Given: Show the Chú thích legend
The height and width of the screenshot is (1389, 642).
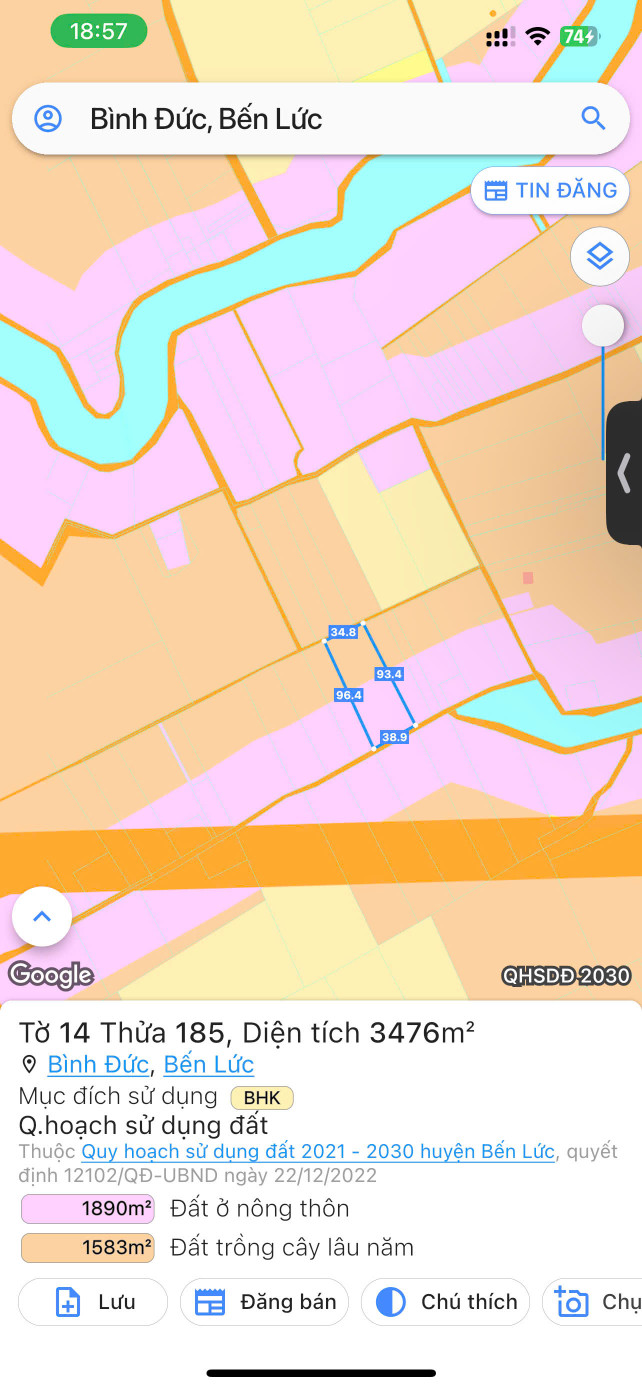Looking at the screenshot, I should [446, 1302].
